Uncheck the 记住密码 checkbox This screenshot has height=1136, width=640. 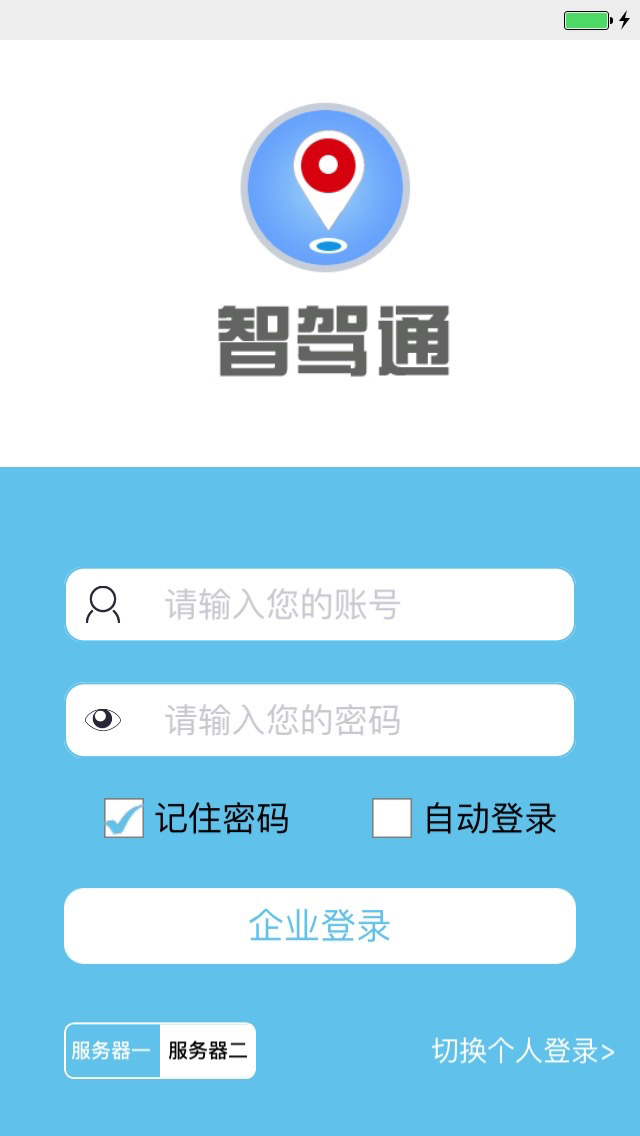point(124,818)
